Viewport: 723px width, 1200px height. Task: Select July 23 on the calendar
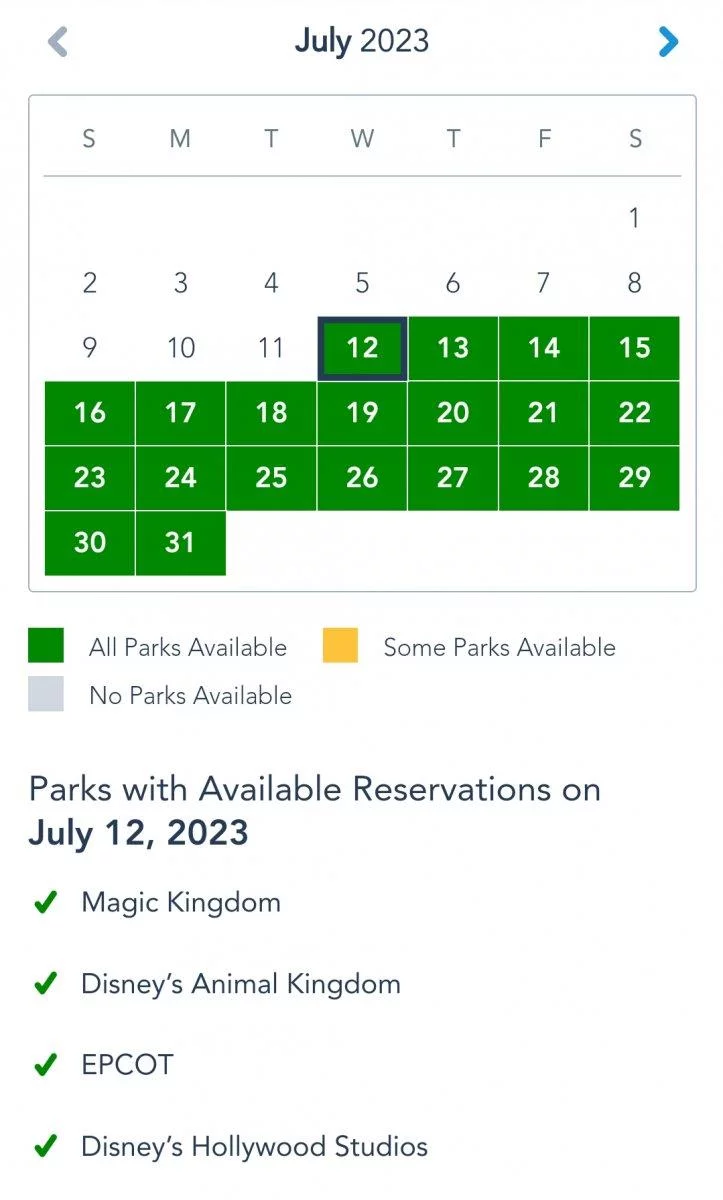(x=90, y=478)
